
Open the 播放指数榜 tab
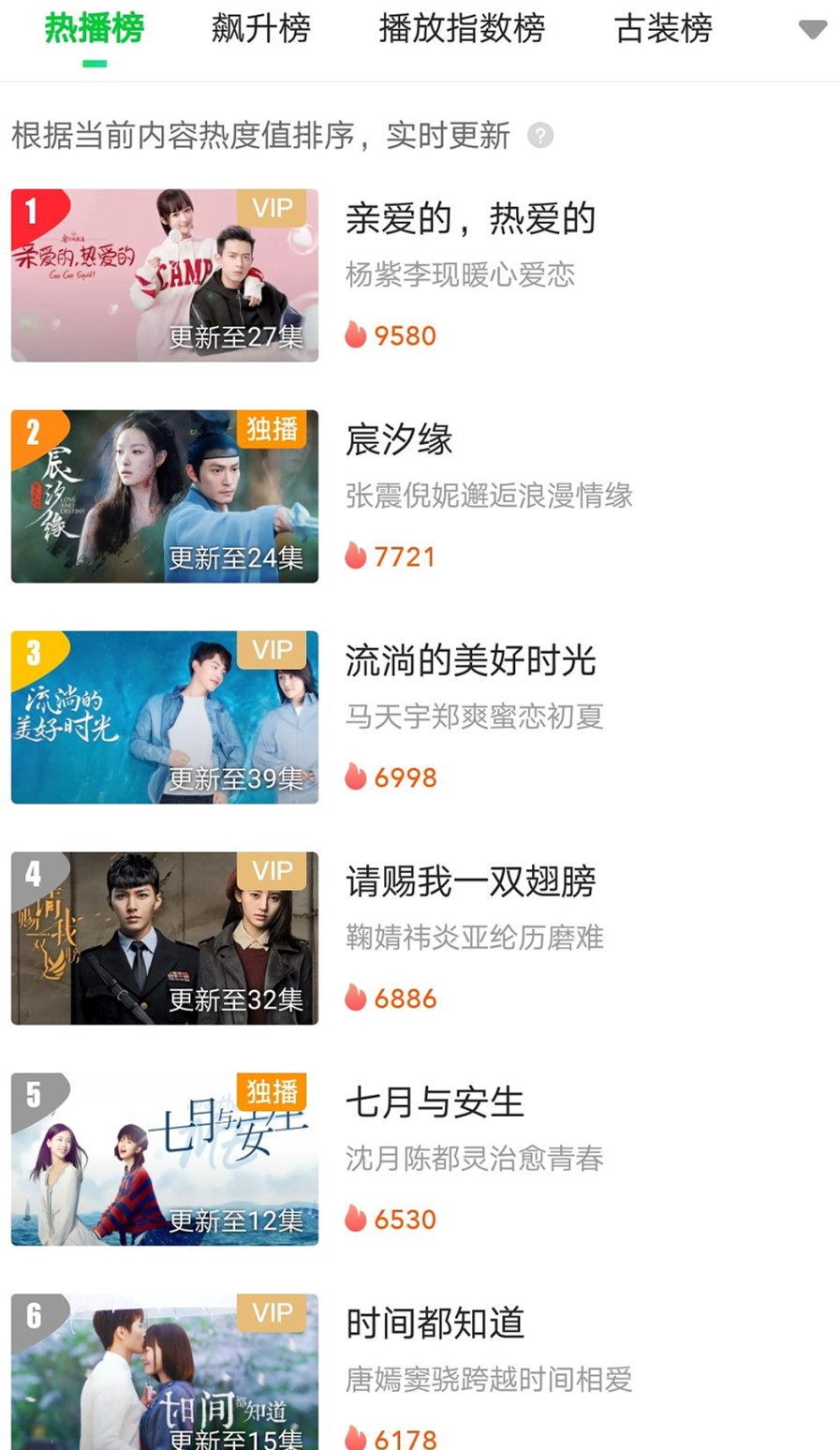click(x=462, y=29)
